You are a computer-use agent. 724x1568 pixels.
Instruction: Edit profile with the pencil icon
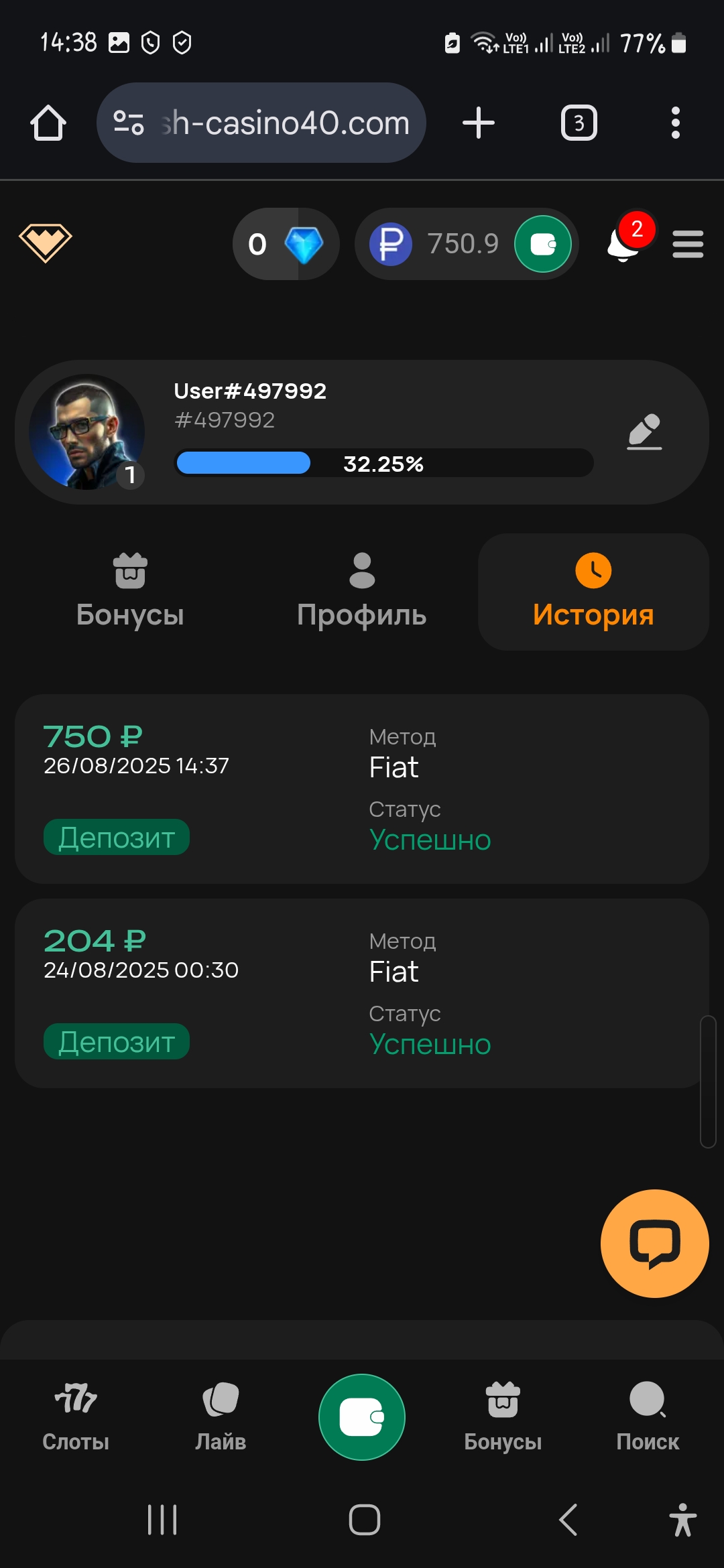click(x=644, y=432)
